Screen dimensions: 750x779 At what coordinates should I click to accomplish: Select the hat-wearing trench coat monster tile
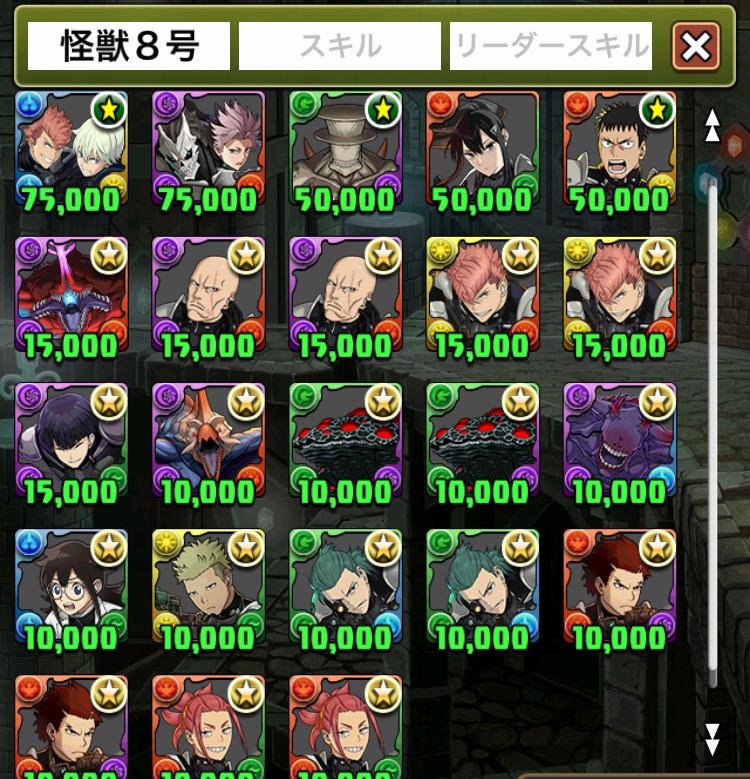[x=345, y=148]
